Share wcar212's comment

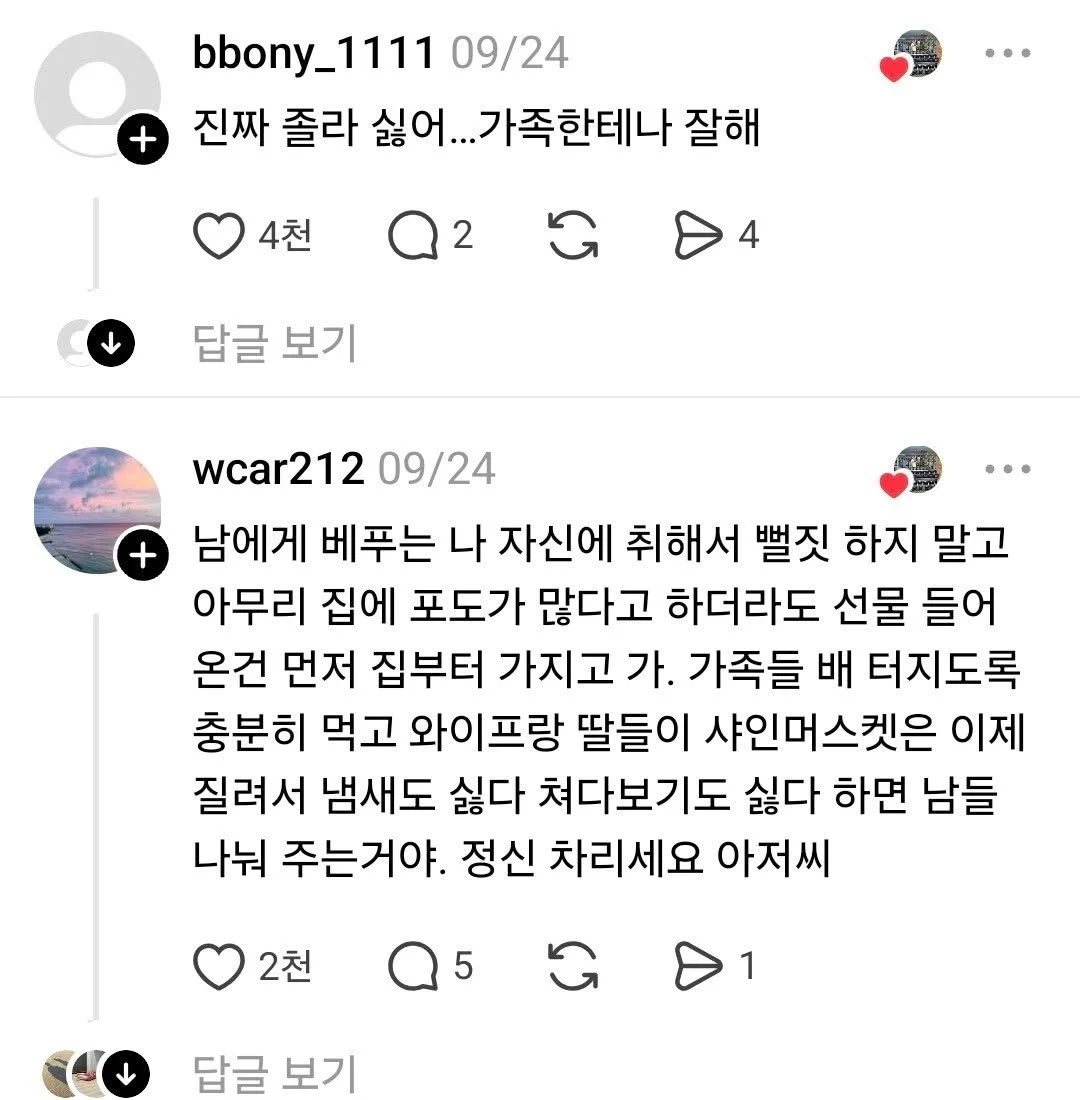coord(698,966)
